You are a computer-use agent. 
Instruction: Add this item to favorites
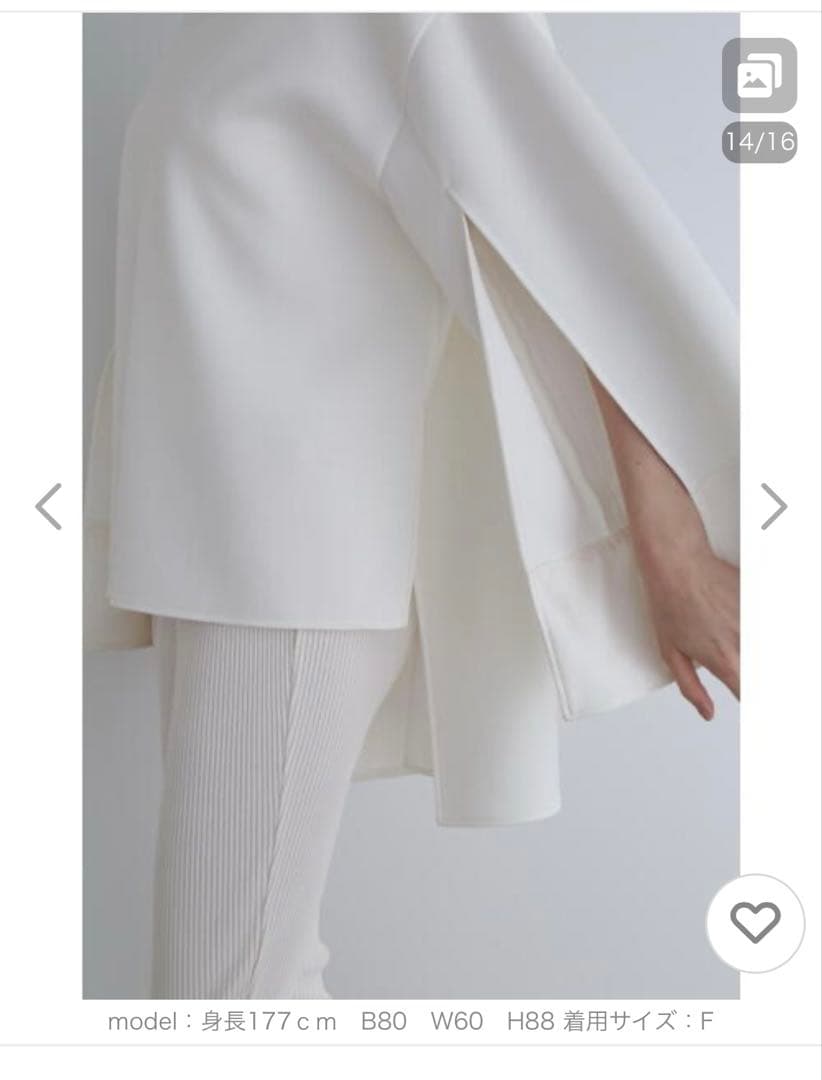(755, 923)
